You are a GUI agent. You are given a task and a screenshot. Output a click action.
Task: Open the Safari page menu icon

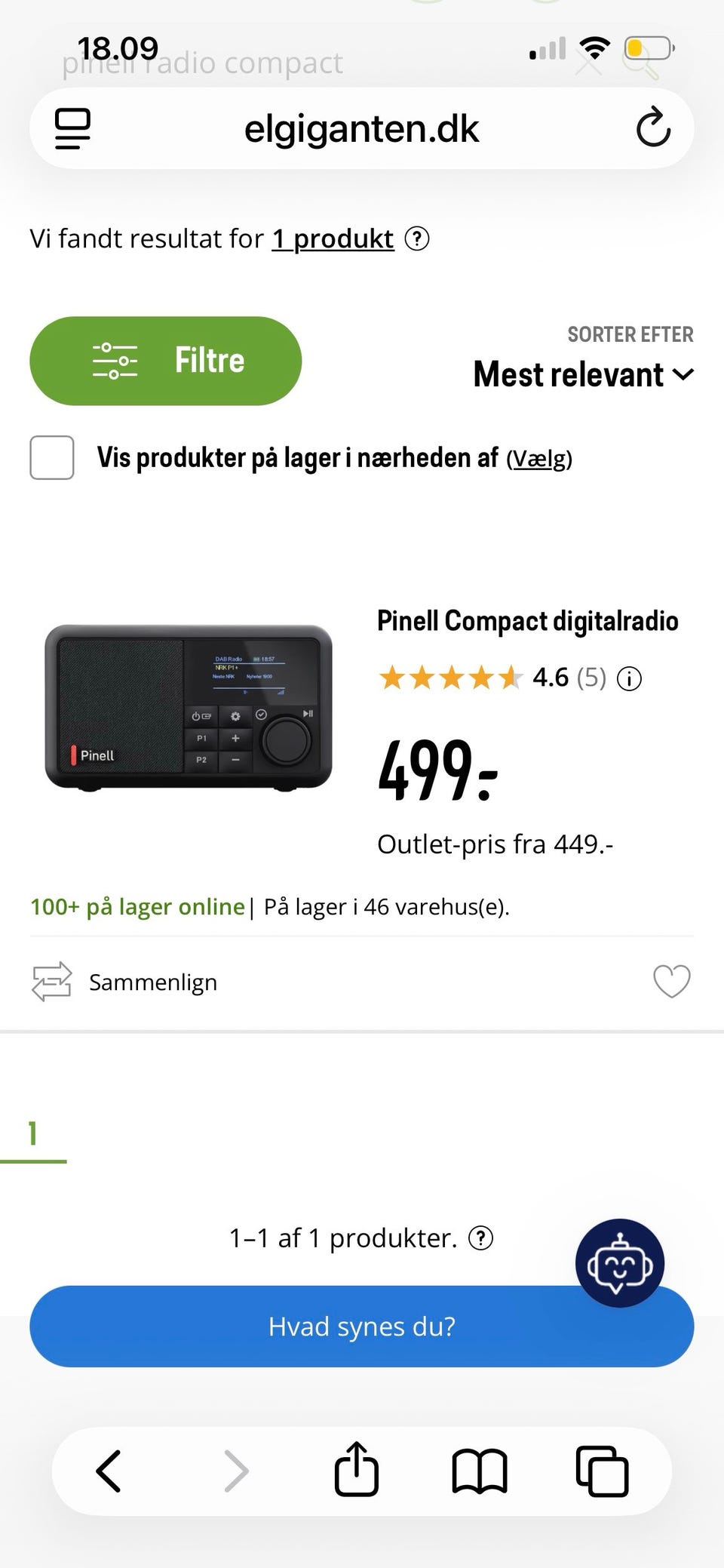click(73, 128)
